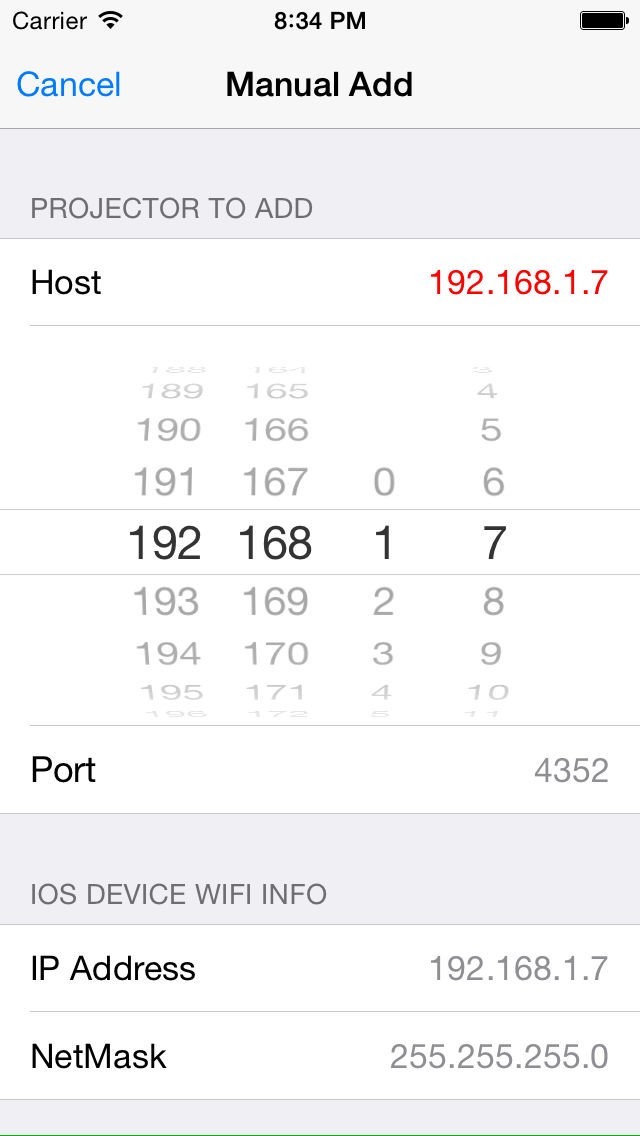Viewport: 640px width, 1136px height.
Task: Select 6 in the picker wheel
Action: click(x=493, y=483)
